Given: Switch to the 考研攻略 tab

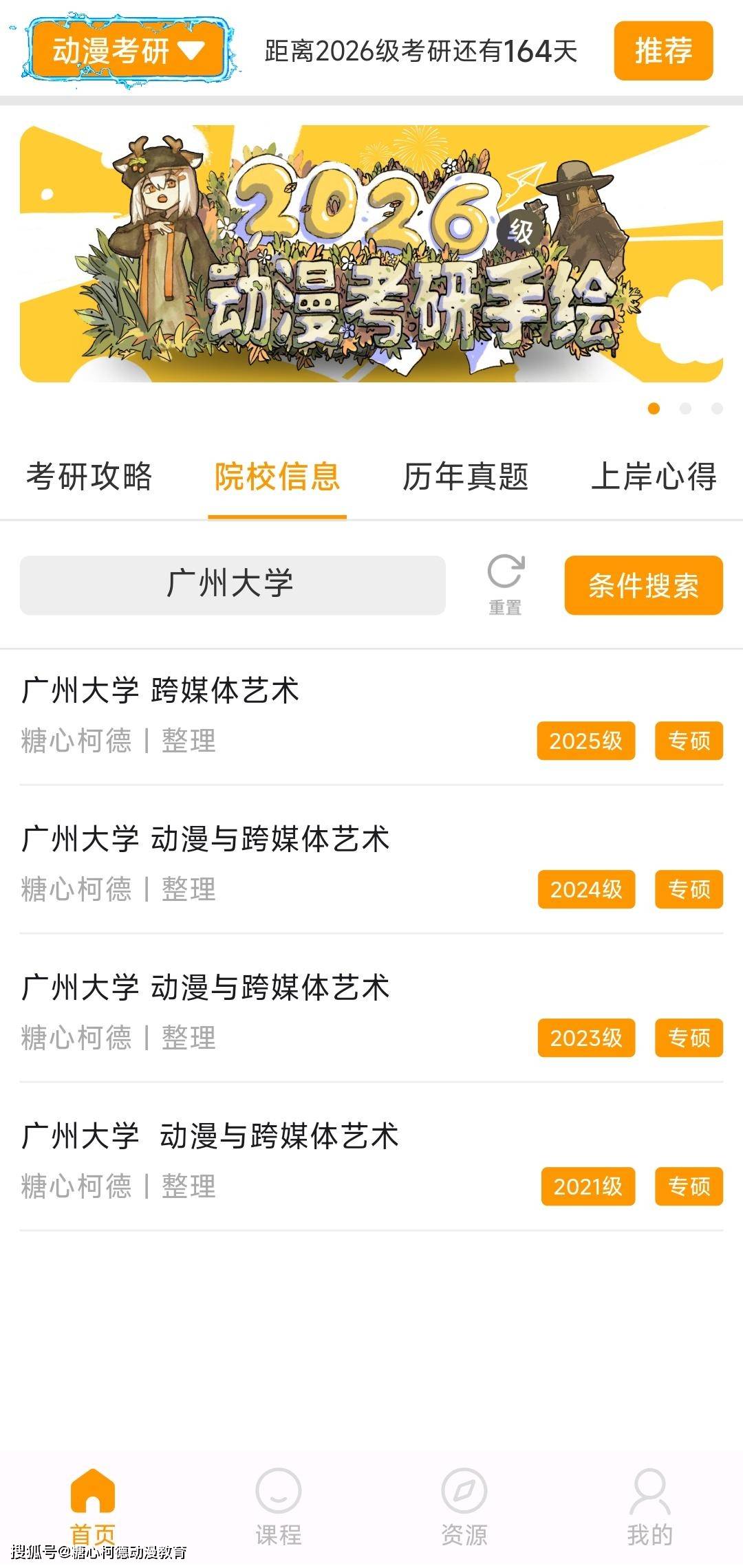Looking at the screenshot, I should 89,477.
